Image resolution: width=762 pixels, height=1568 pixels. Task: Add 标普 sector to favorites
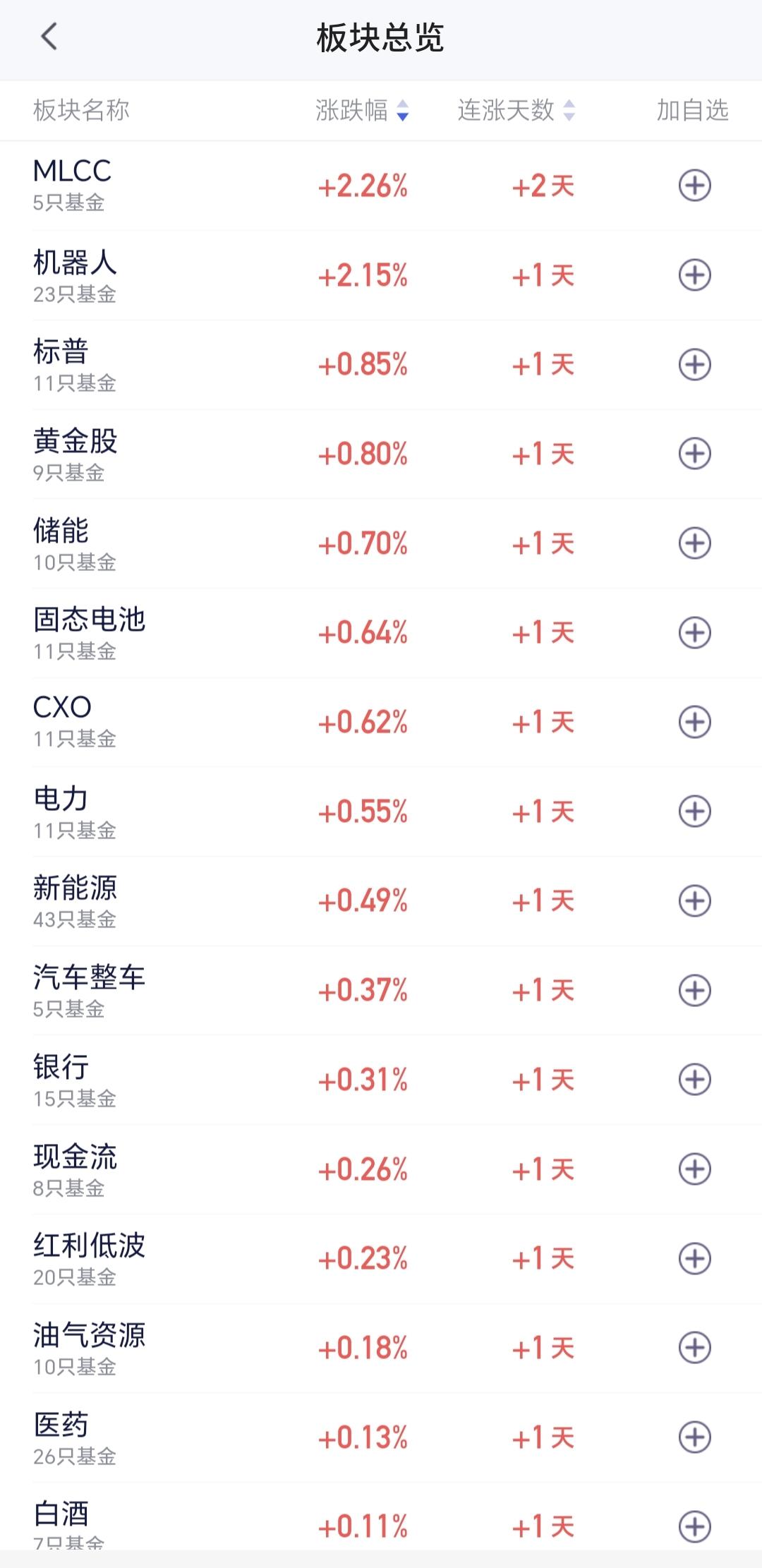pos(694,364)
